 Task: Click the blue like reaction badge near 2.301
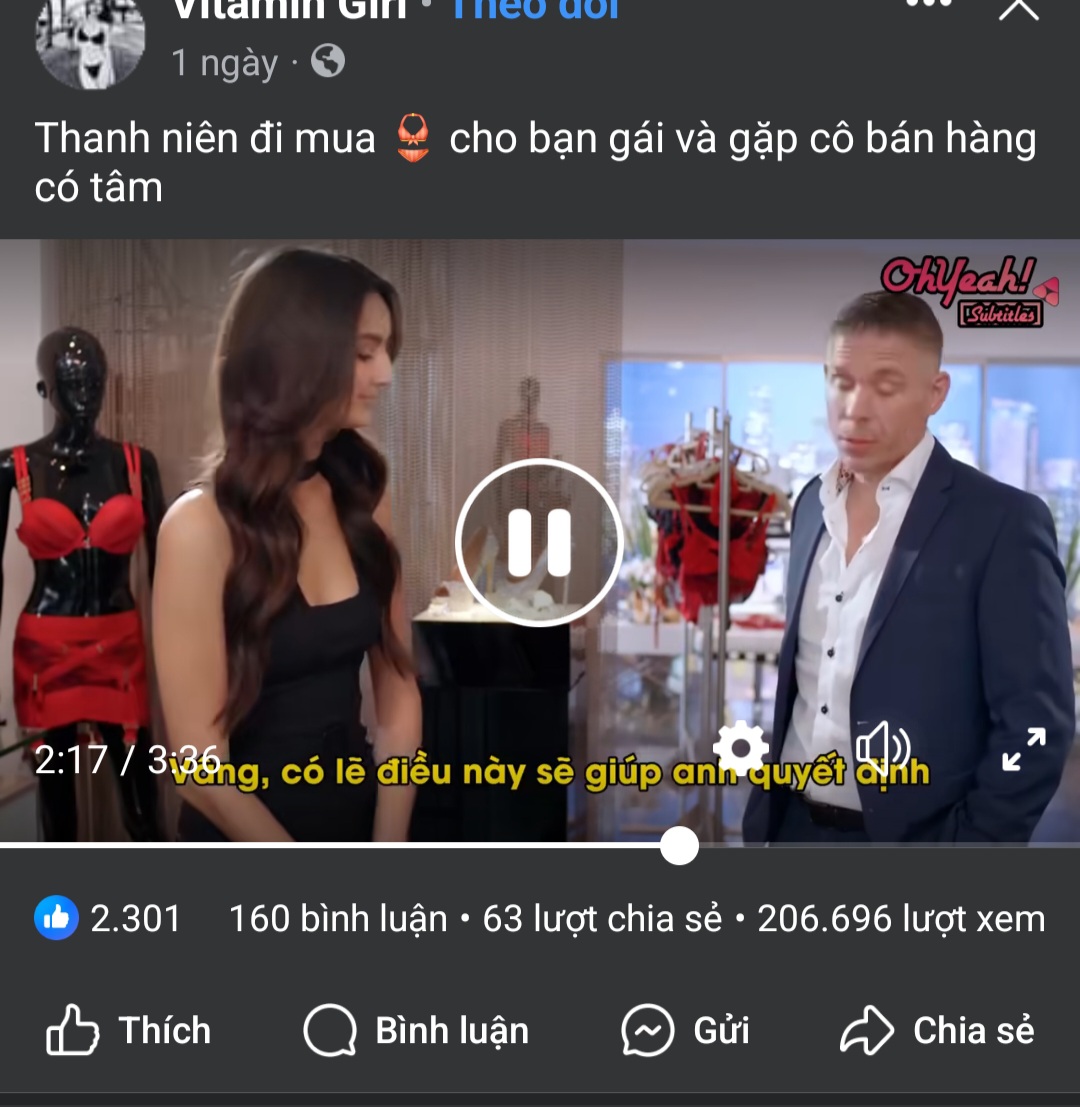[57, 918]
